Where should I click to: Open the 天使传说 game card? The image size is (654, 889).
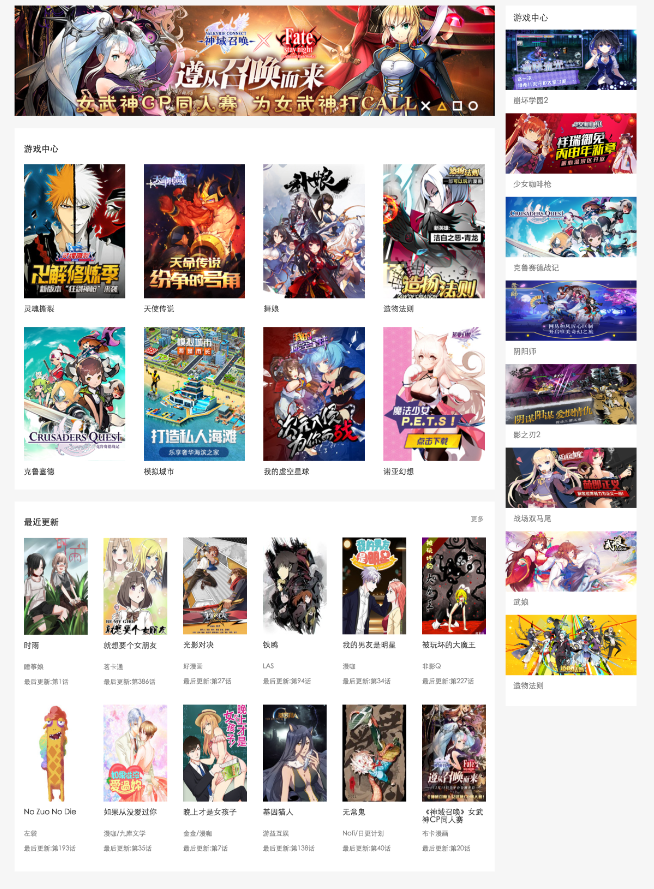tap(194, 231)
